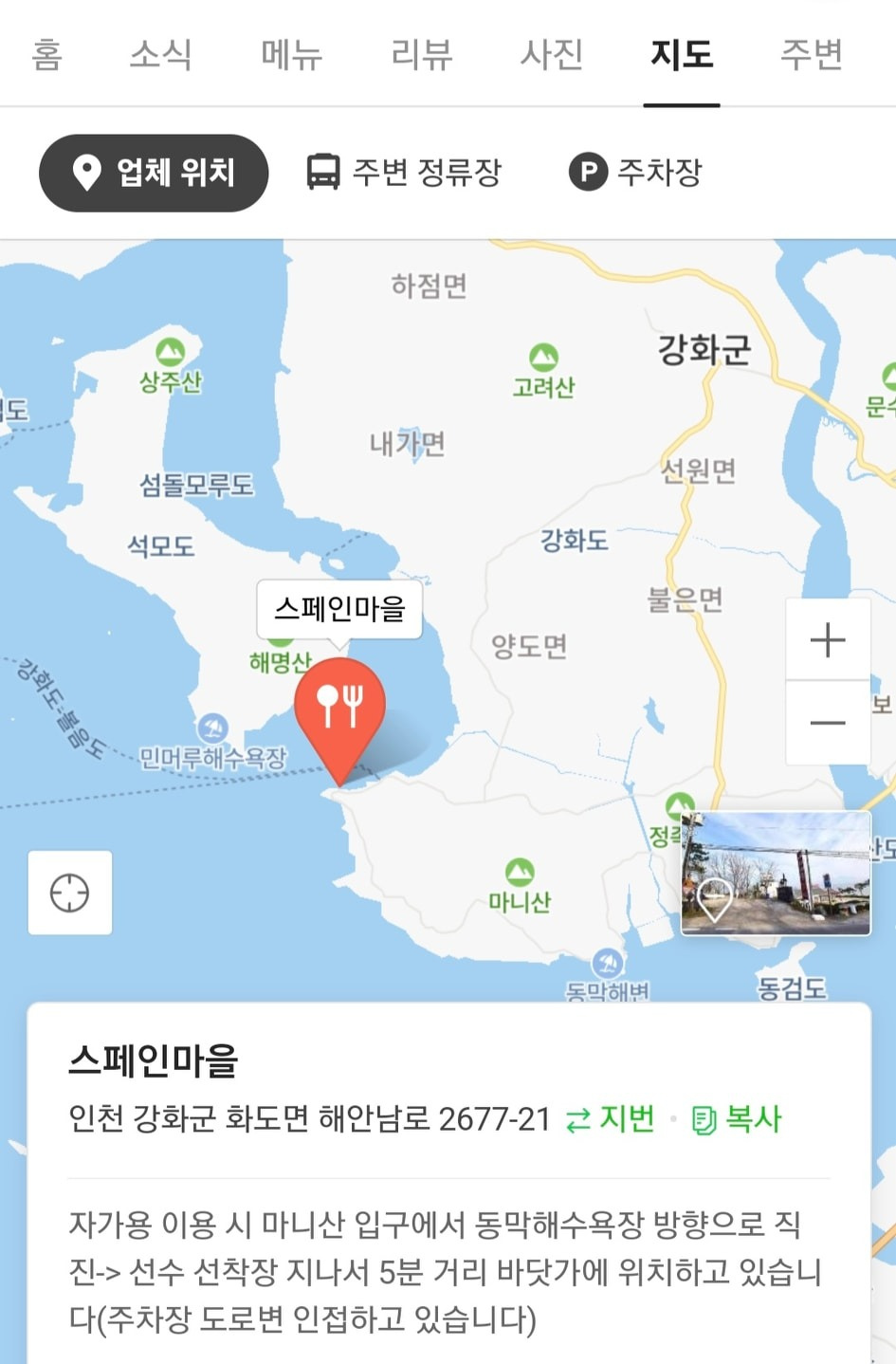Image resolution: width=896 pixels, height=1364 pixels.
Task: Open the 주변 tab
Action: [x=811, y=54]
